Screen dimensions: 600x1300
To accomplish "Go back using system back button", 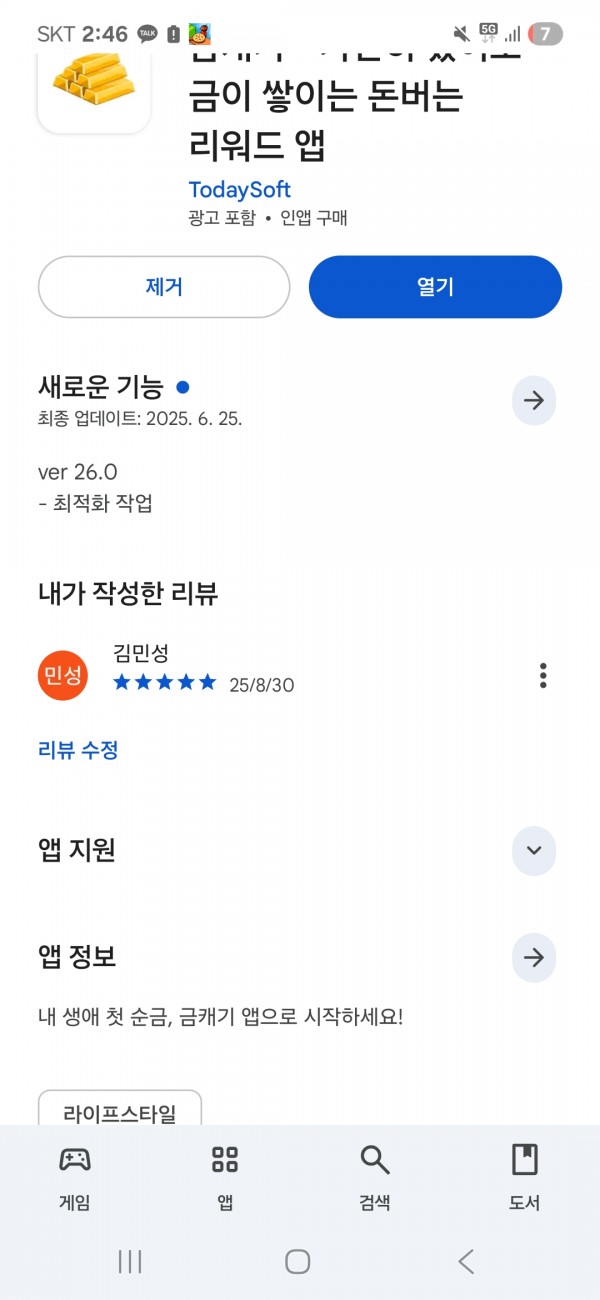I will (x=466, y=1262).
